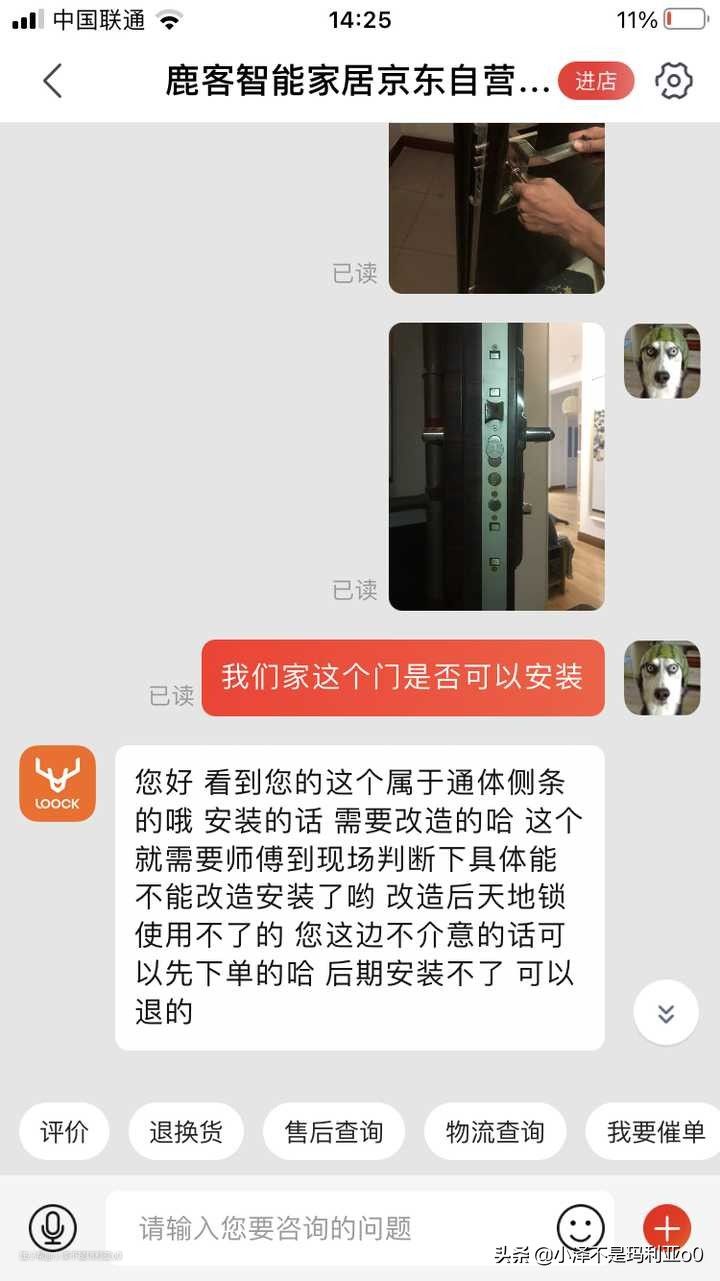720x1281 pixels.
Task: Jump to latest messages with the down arrow
Action: (665, 1013)
